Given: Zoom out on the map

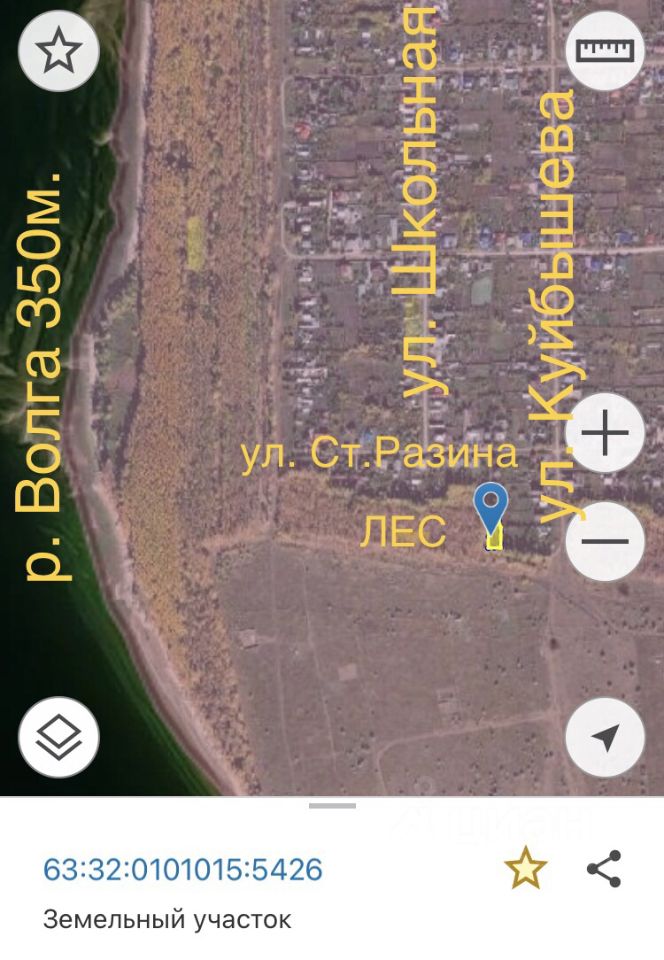Looking at the screenshot, I should pos(605,542).
